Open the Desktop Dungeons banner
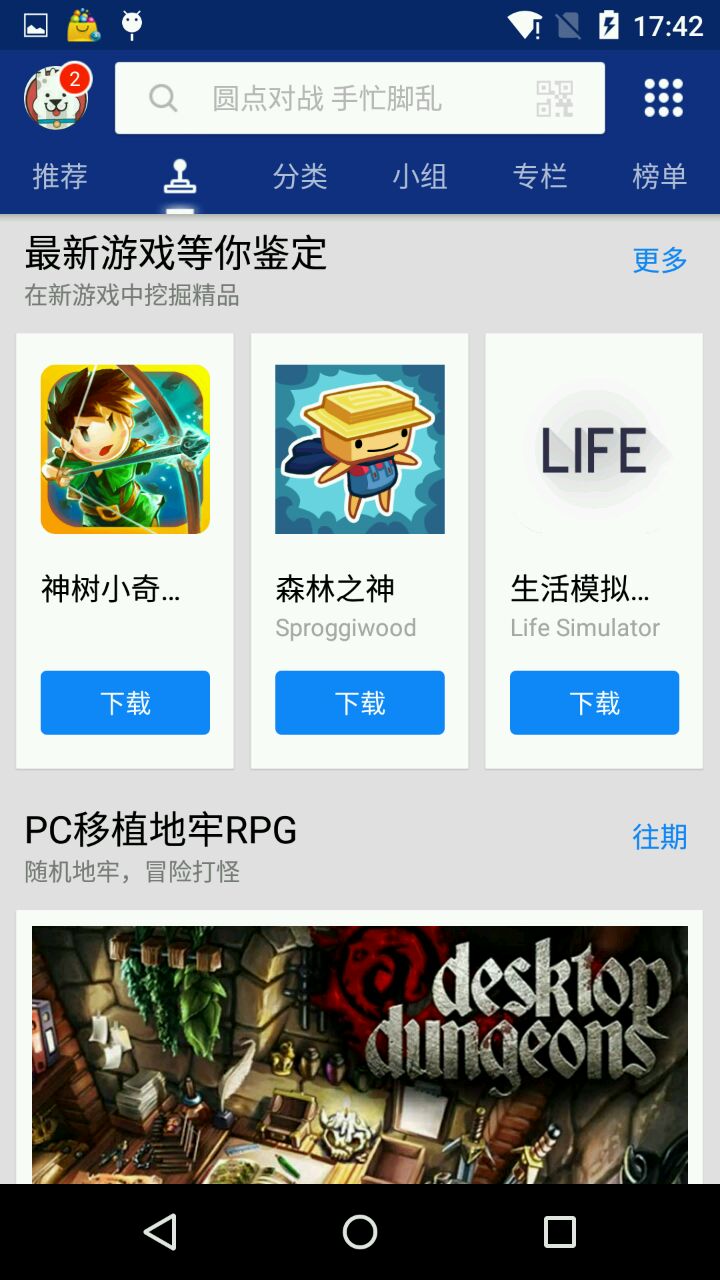 click(x=360, y=1055)
